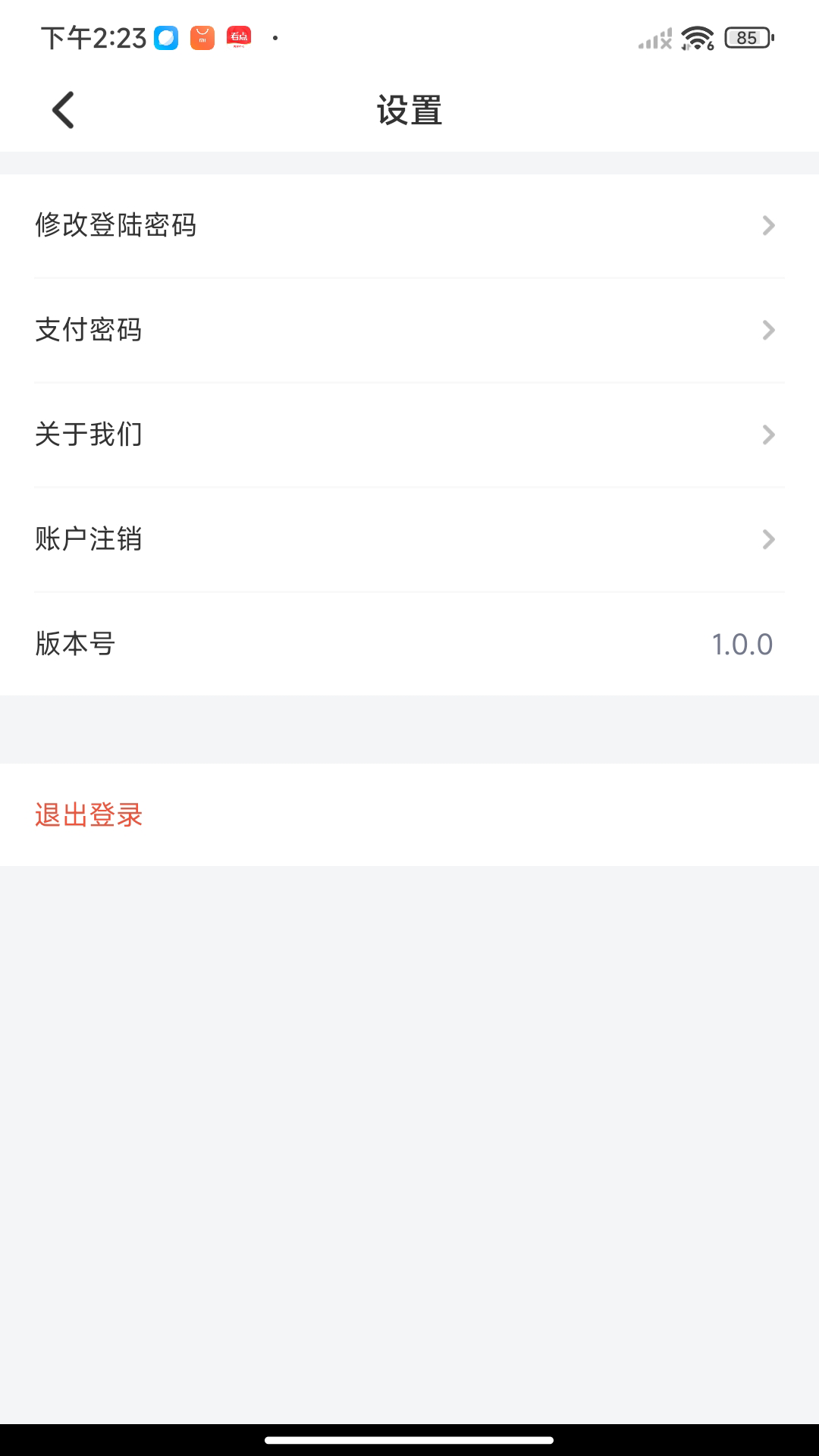Open 修改登陆密码 settings row
Image resolution: width=819 pixels, height=1456 pixels.
tap(409, 225)
